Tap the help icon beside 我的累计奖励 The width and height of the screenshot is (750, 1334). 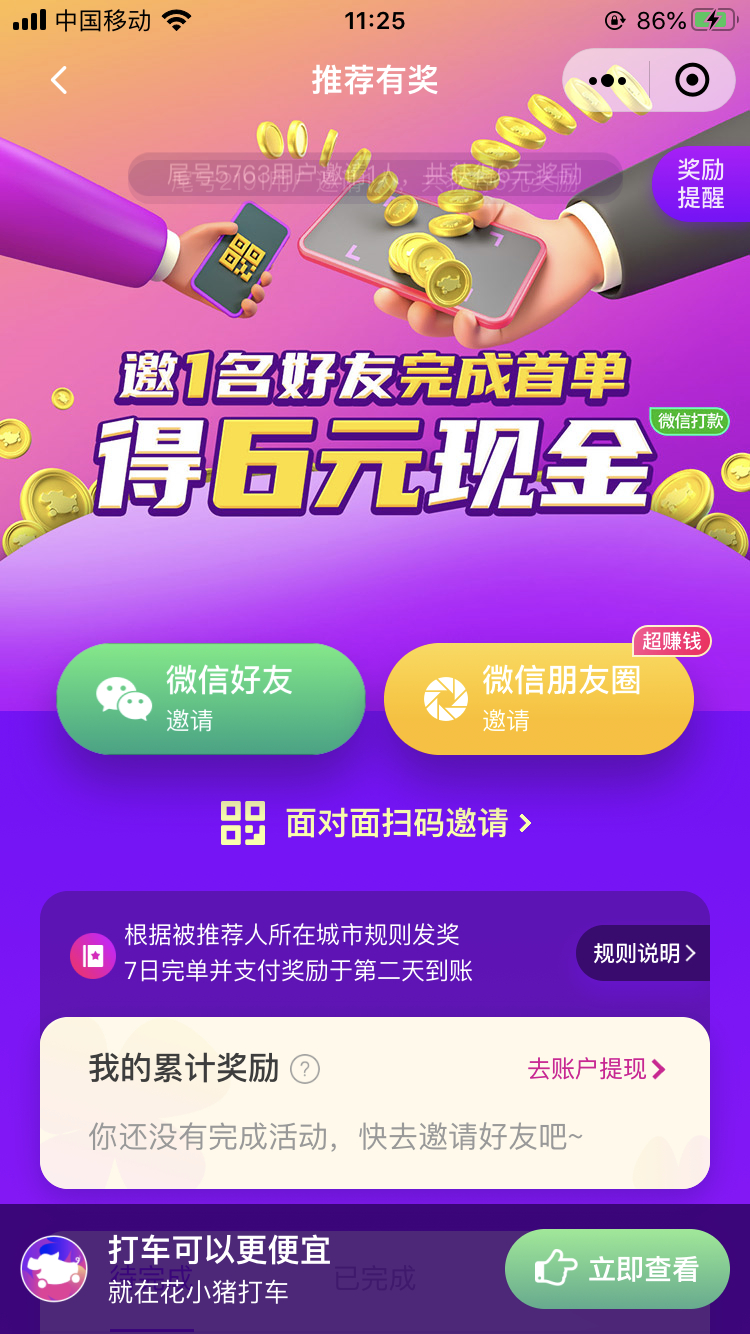(x=305, y=1070)
